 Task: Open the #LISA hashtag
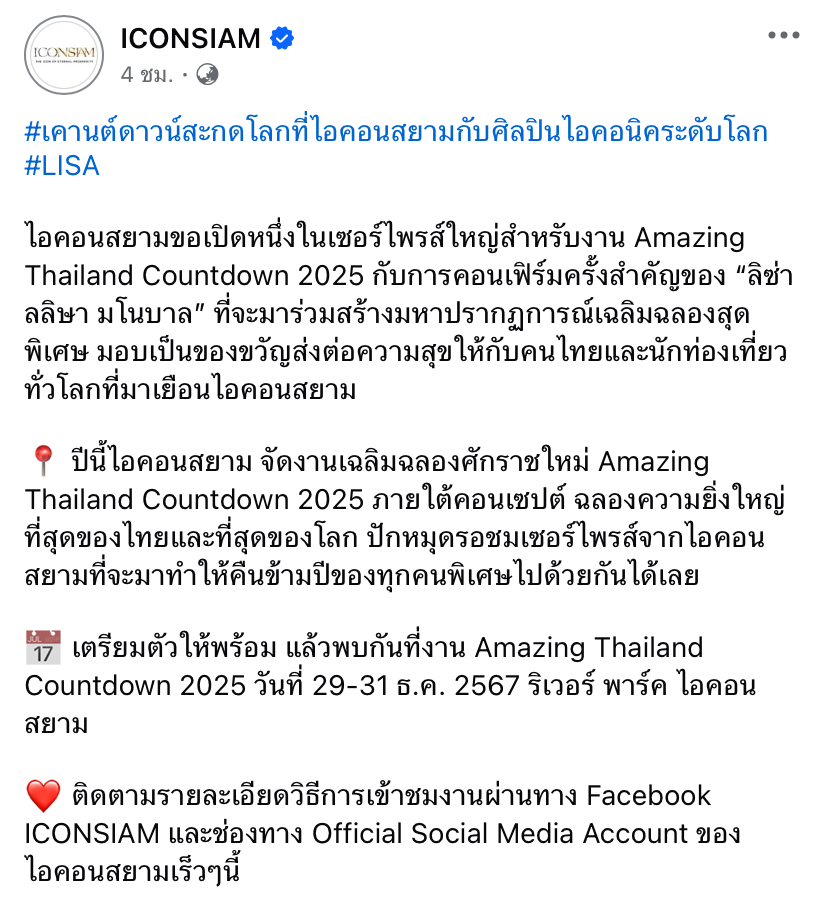(62, 165)
